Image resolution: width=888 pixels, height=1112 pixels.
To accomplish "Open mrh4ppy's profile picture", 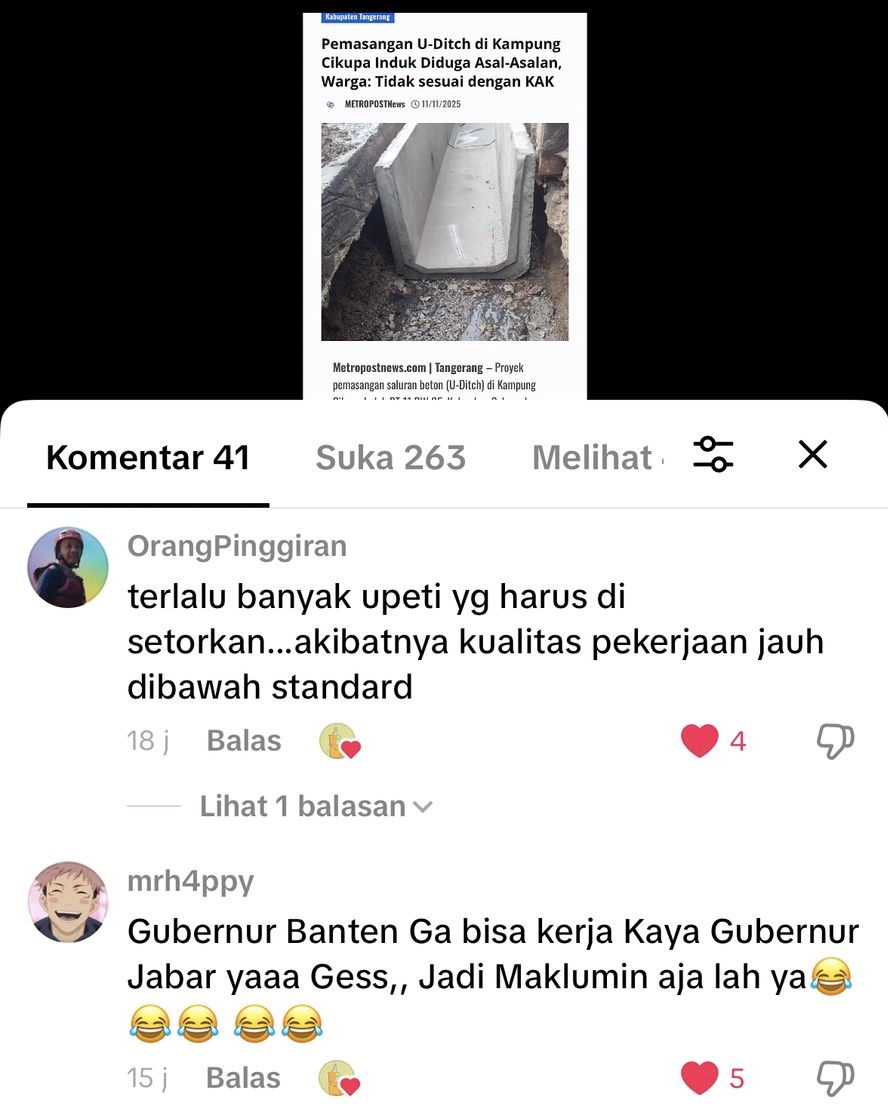I will tap(68, 902).
